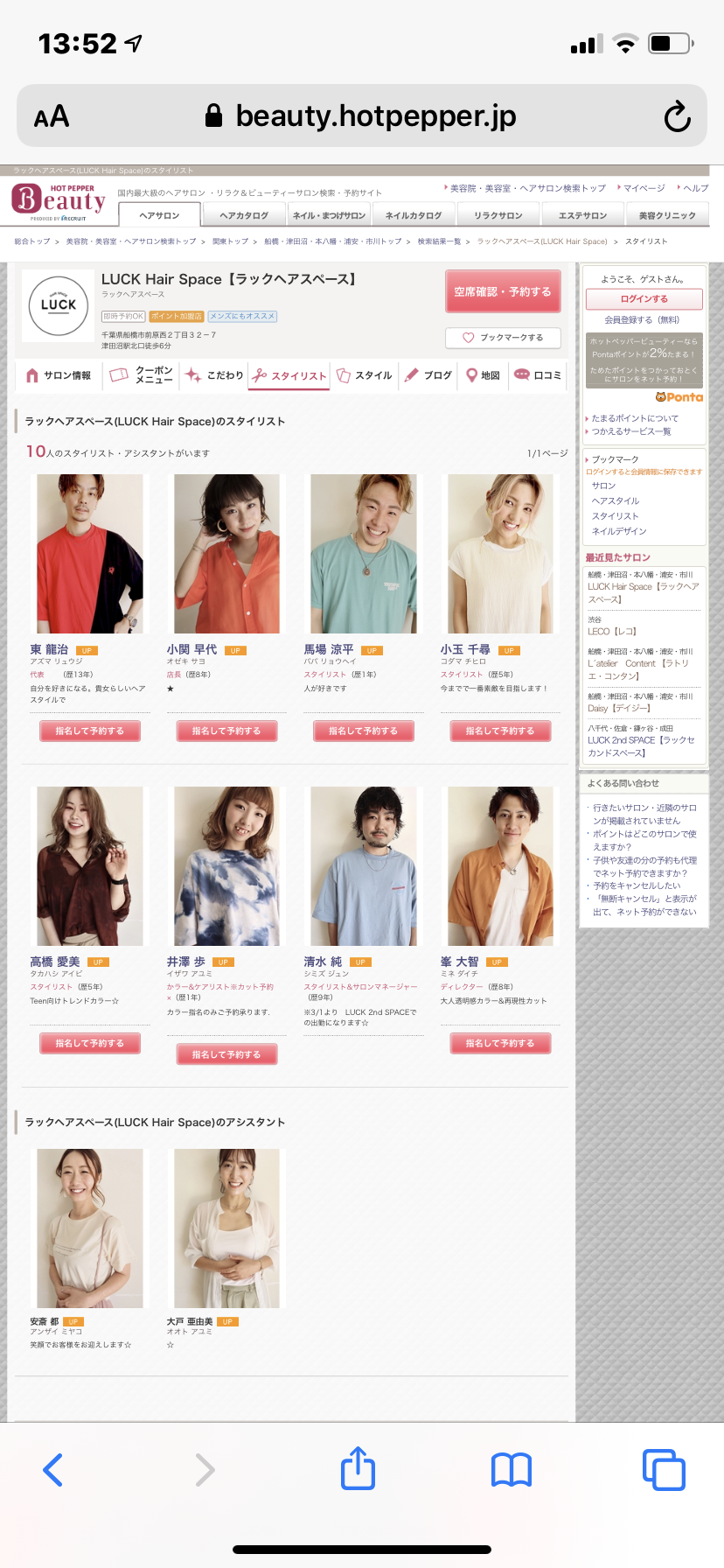Tap 空席確認・予約する button
The height and width of the screenshot is (1568, 724).
pyautogui.click(x=503, y=291)
